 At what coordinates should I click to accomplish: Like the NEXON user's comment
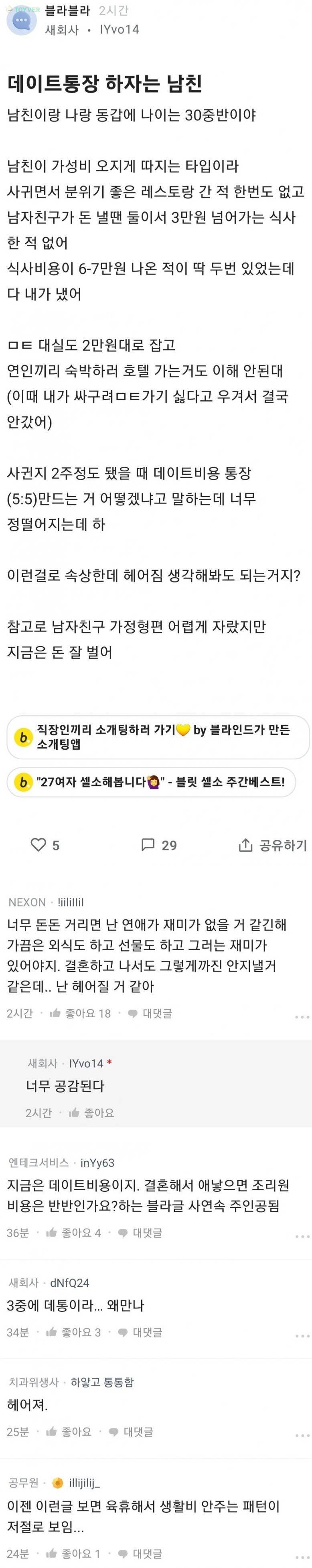81,1013
